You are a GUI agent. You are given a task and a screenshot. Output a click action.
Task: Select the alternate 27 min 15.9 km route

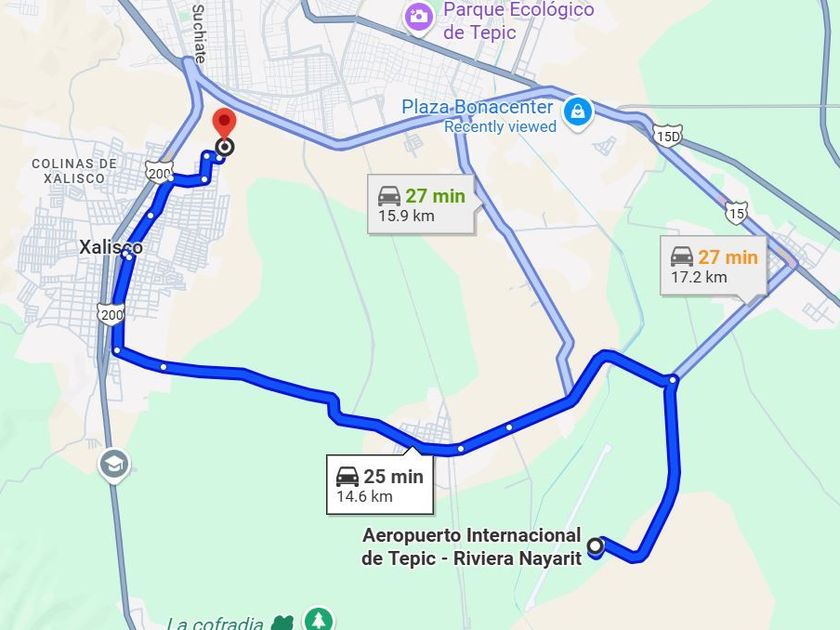pyautogui.click(x=421, y=205)
